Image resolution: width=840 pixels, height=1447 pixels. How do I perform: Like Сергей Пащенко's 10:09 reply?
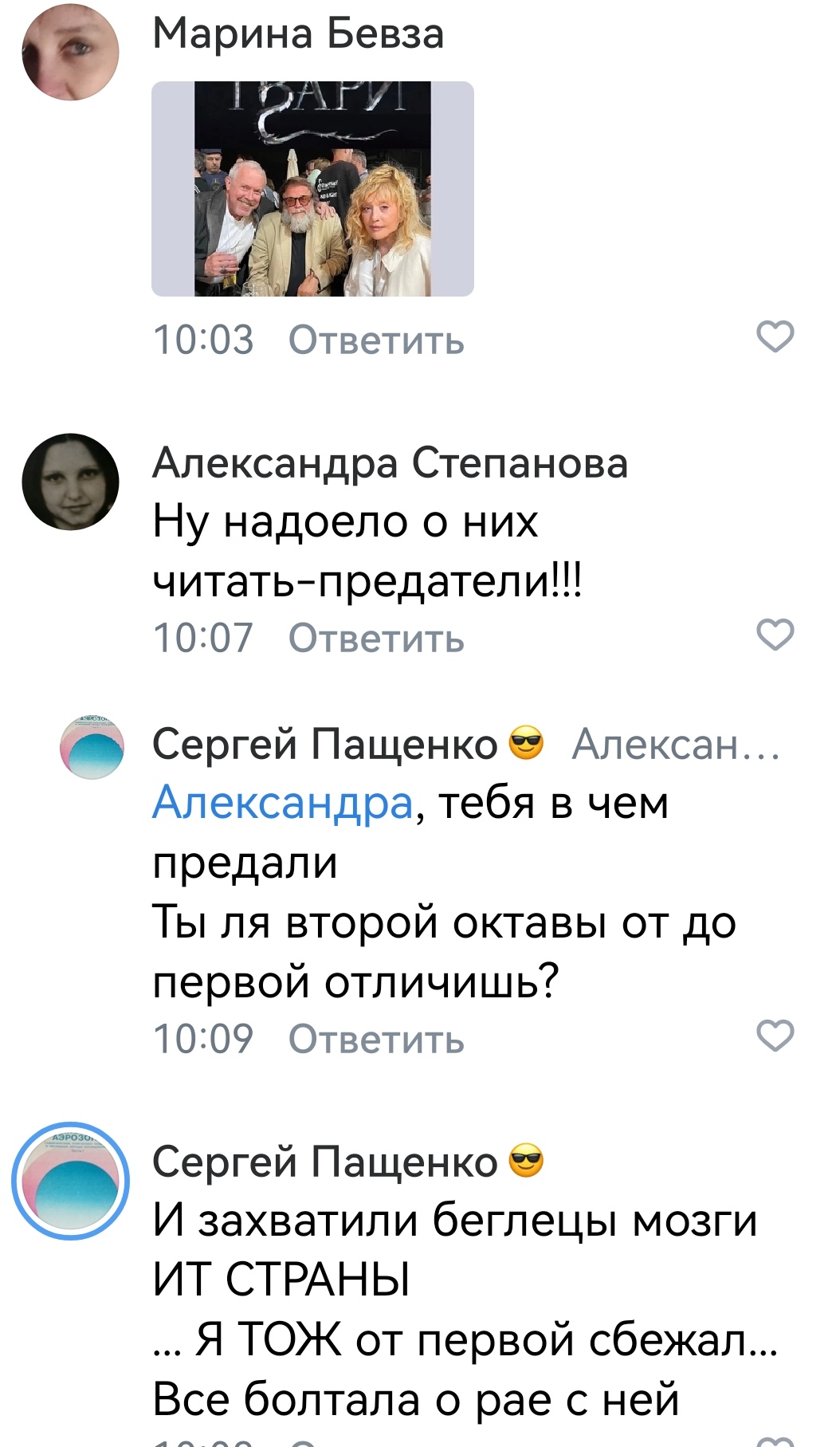tap(775, 1036)
